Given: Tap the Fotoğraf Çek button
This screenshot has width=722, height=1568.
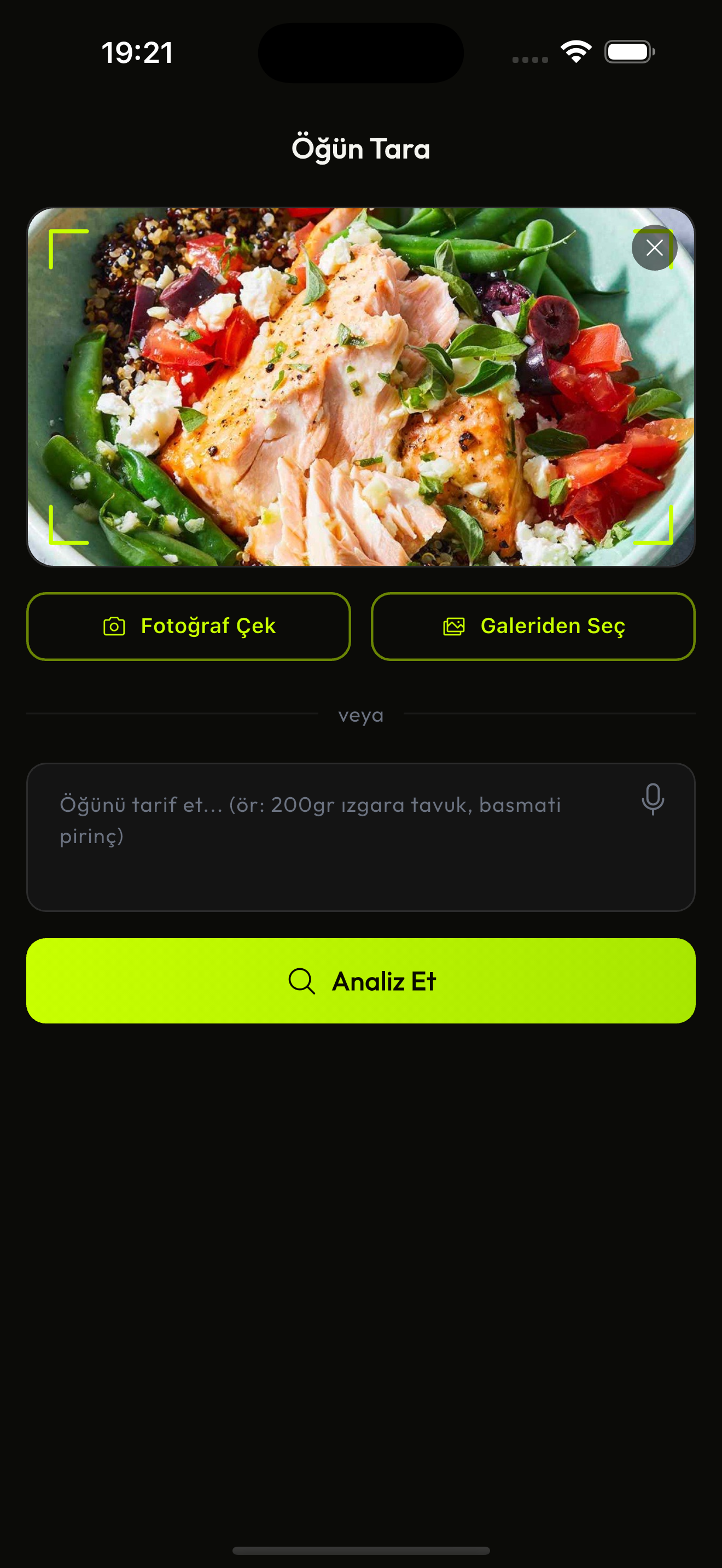Looking at the screenshot, I should click(189, 627).
